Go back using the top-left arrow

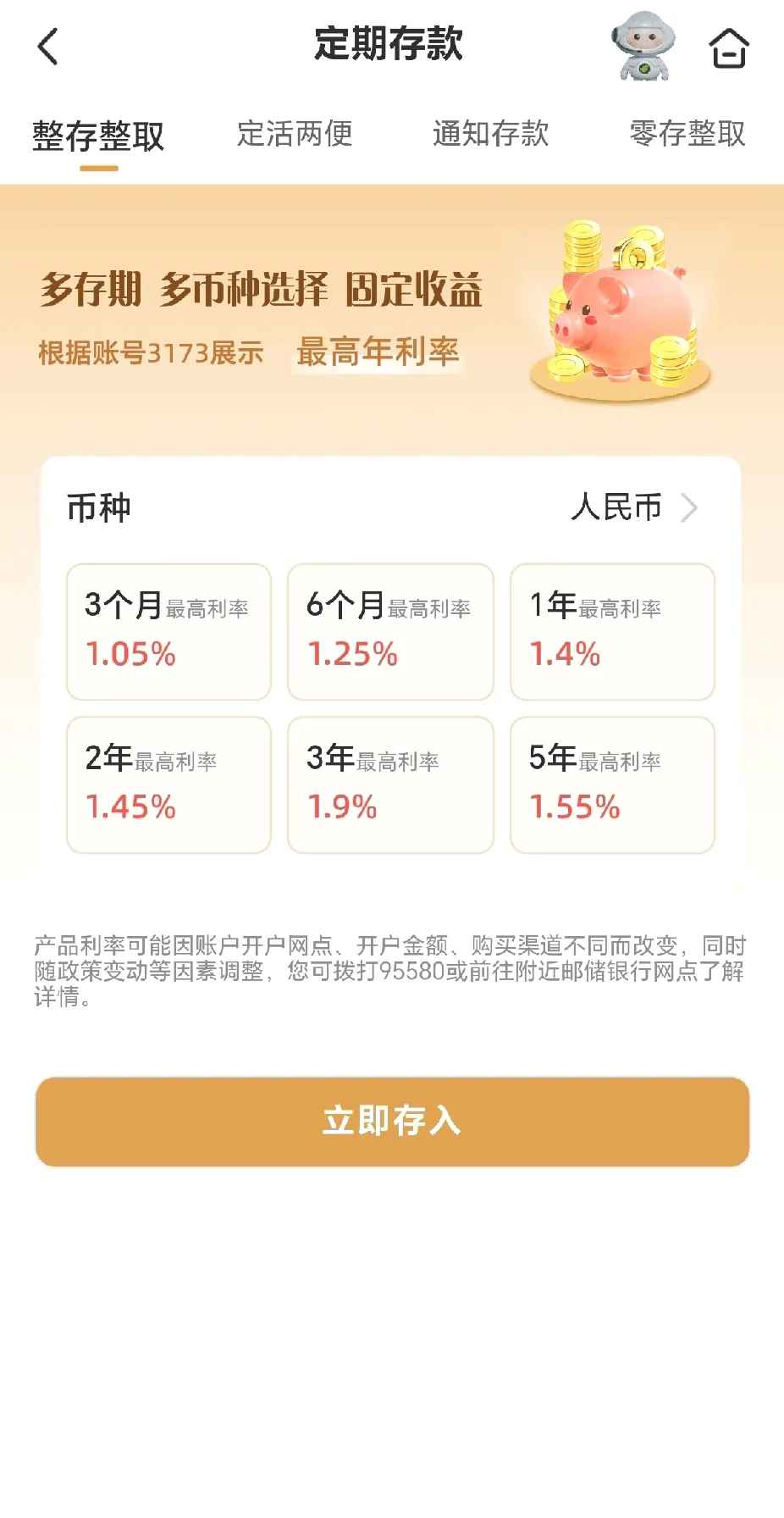(x=48, y=47)
